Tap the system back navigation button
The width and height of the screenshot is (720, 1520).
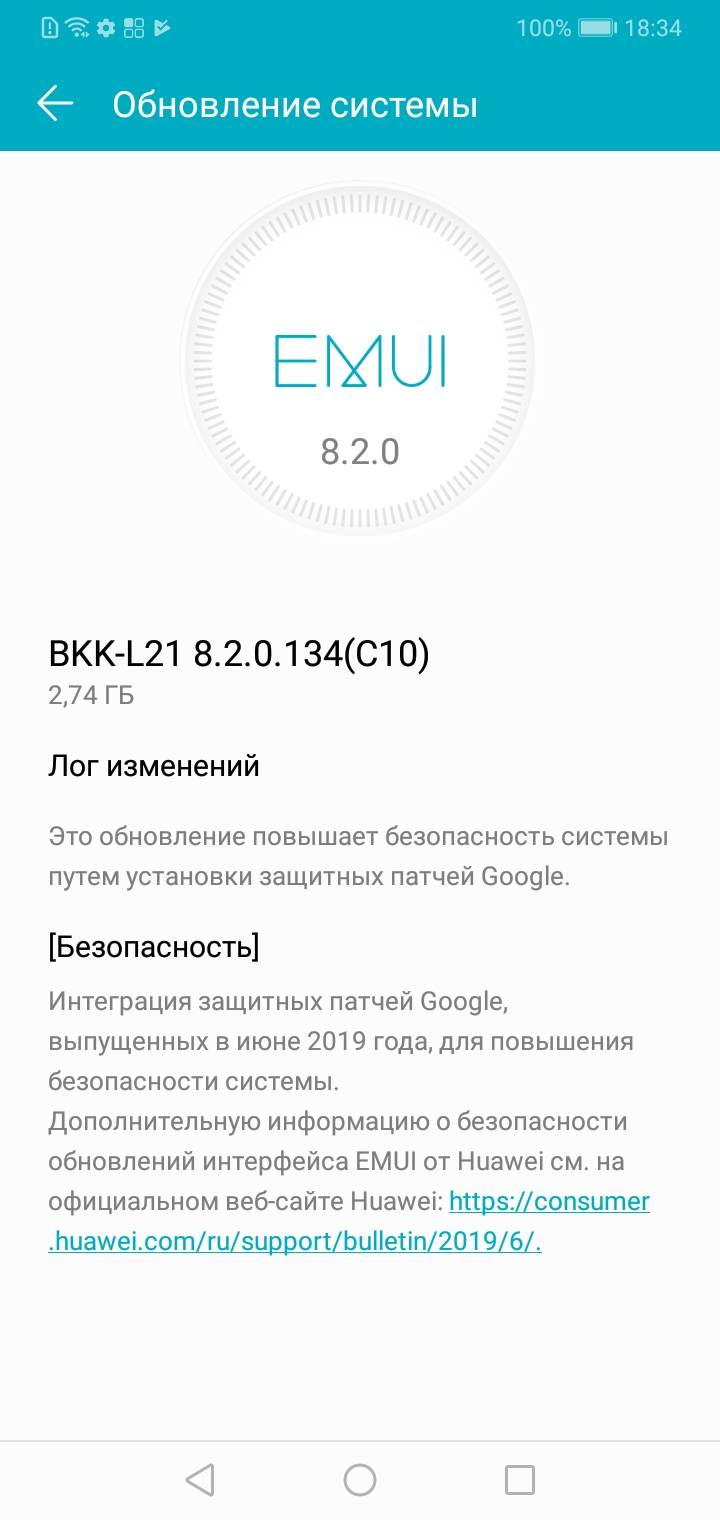coord(200,1479)
